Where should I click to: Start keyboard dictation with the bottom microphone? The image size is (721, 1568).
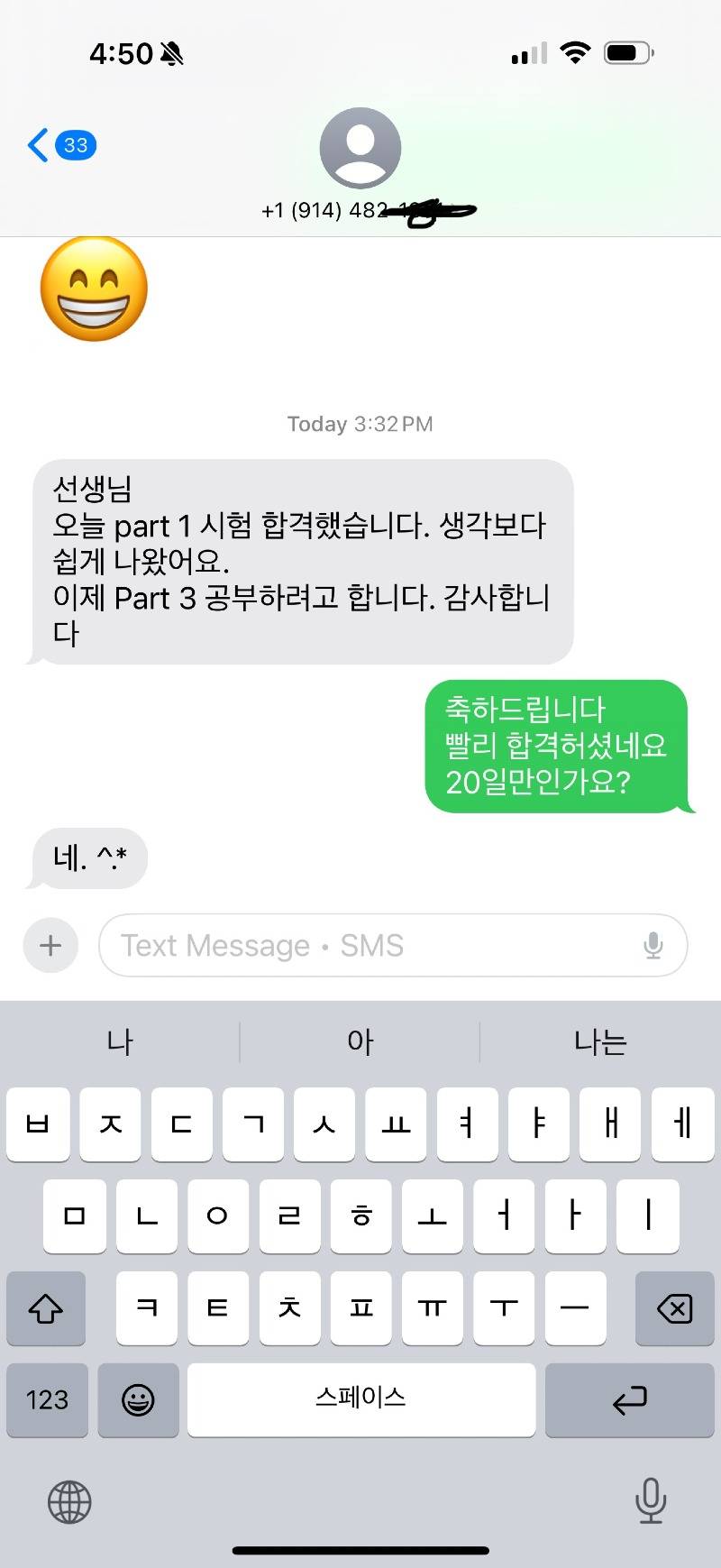point(650,1500)
